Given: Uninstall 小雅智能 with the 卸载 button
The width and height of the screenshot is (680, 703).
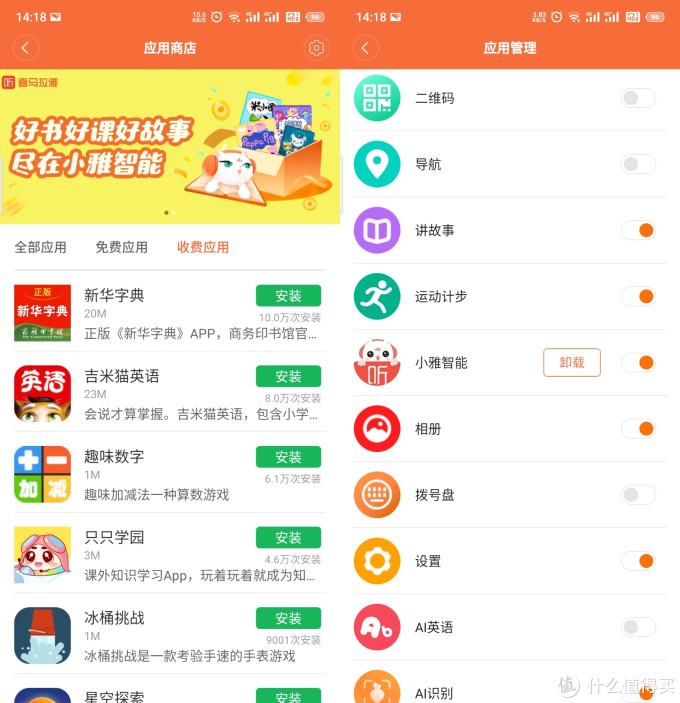Looking at the screenshot, I should 572,362.
